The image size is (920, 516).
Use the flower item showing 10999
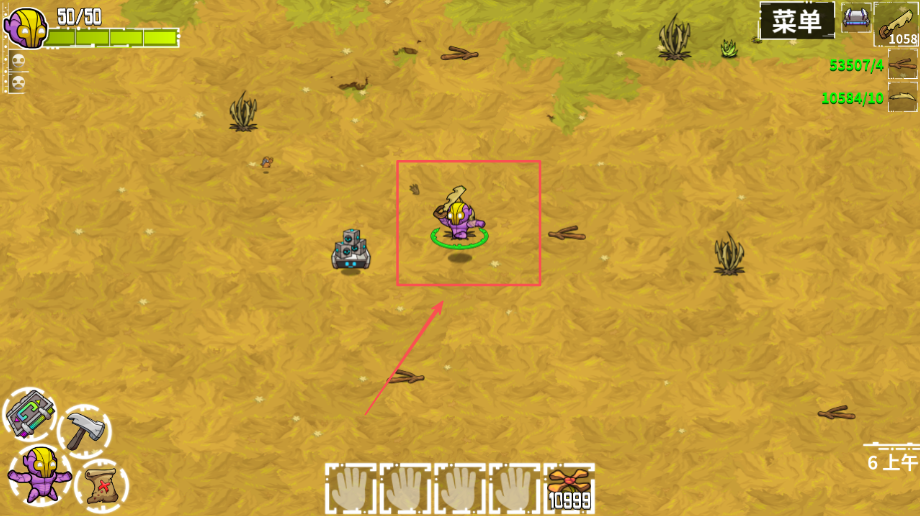point(569,488)
